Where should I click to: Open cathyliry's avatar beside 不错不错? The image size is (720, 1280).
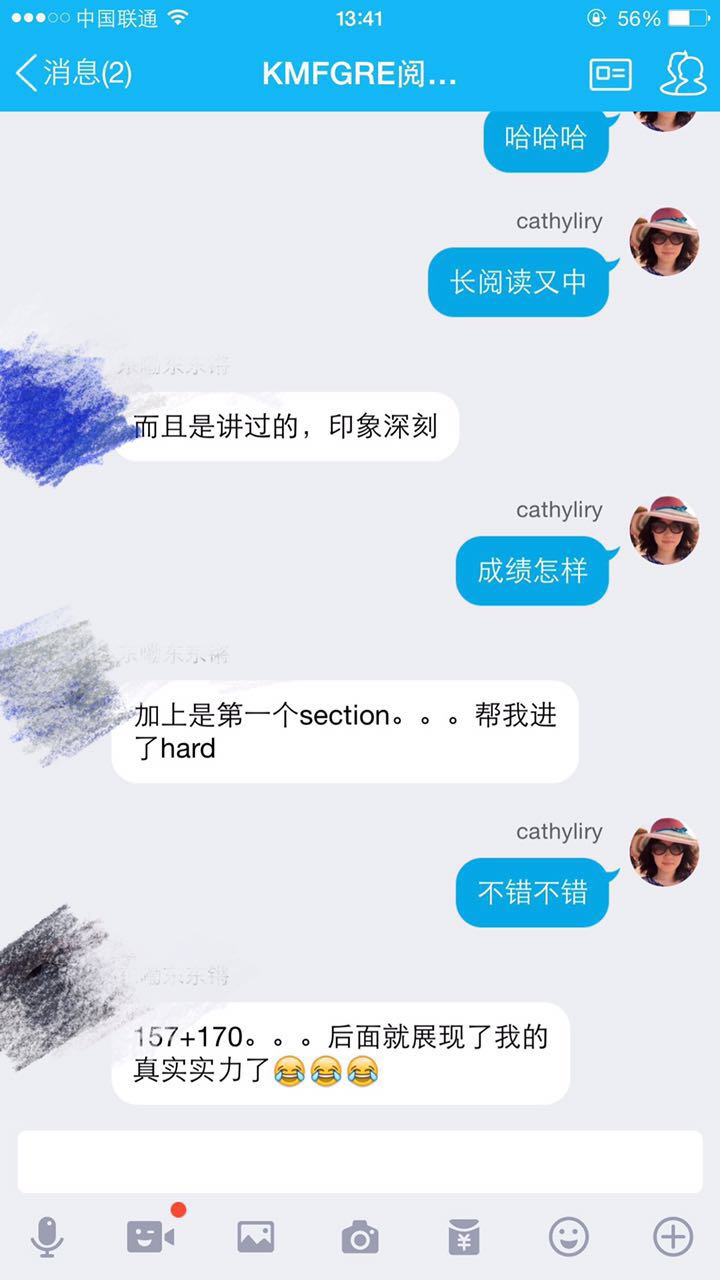point(664,853)
